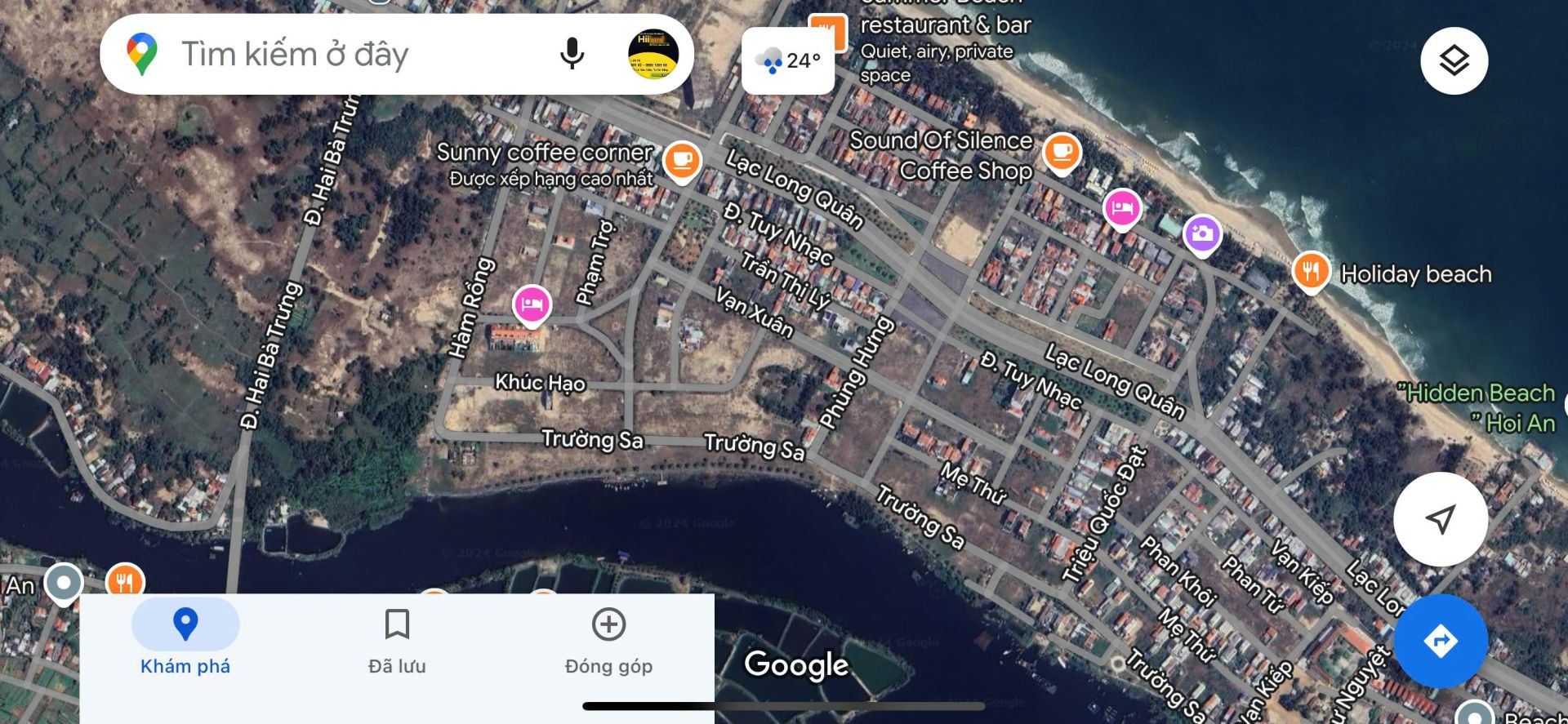Center the map on my location
The width and height of the screenshot is (1568, 724).
pos(1440,518)
